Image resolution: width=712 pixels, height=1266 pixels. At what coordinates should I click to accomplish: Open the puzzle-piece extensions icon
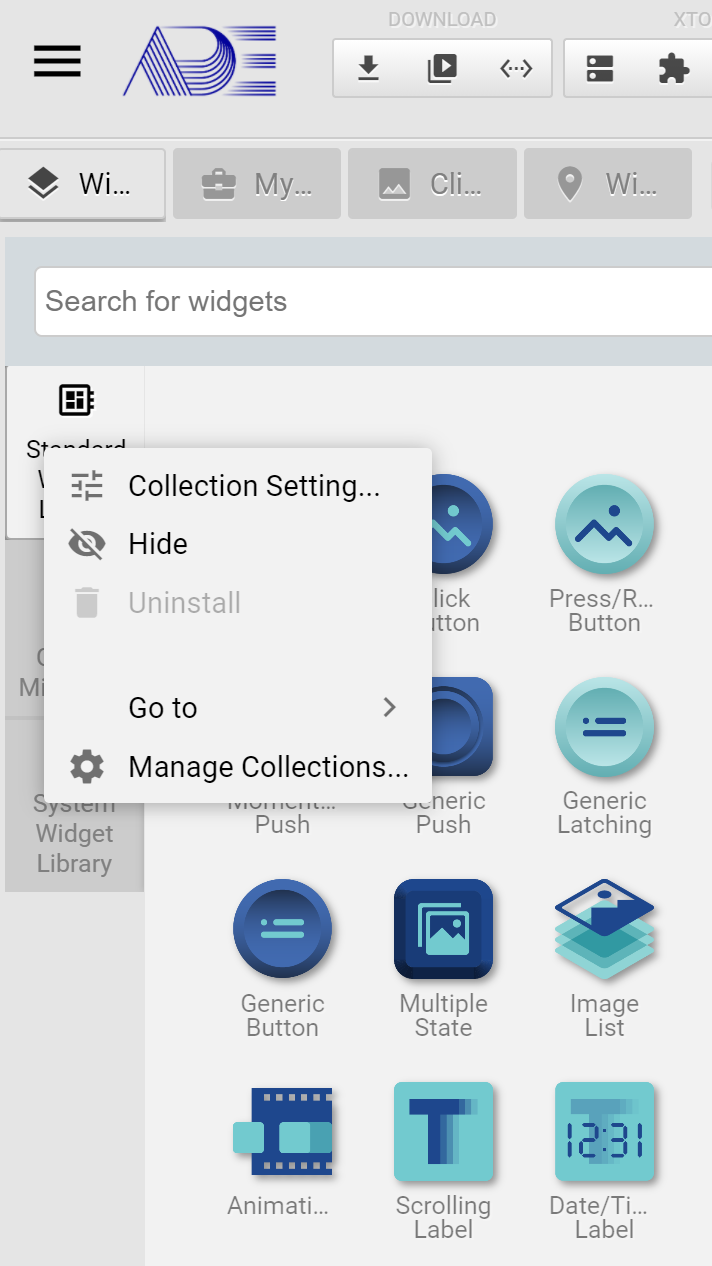(x=674, y=68)
